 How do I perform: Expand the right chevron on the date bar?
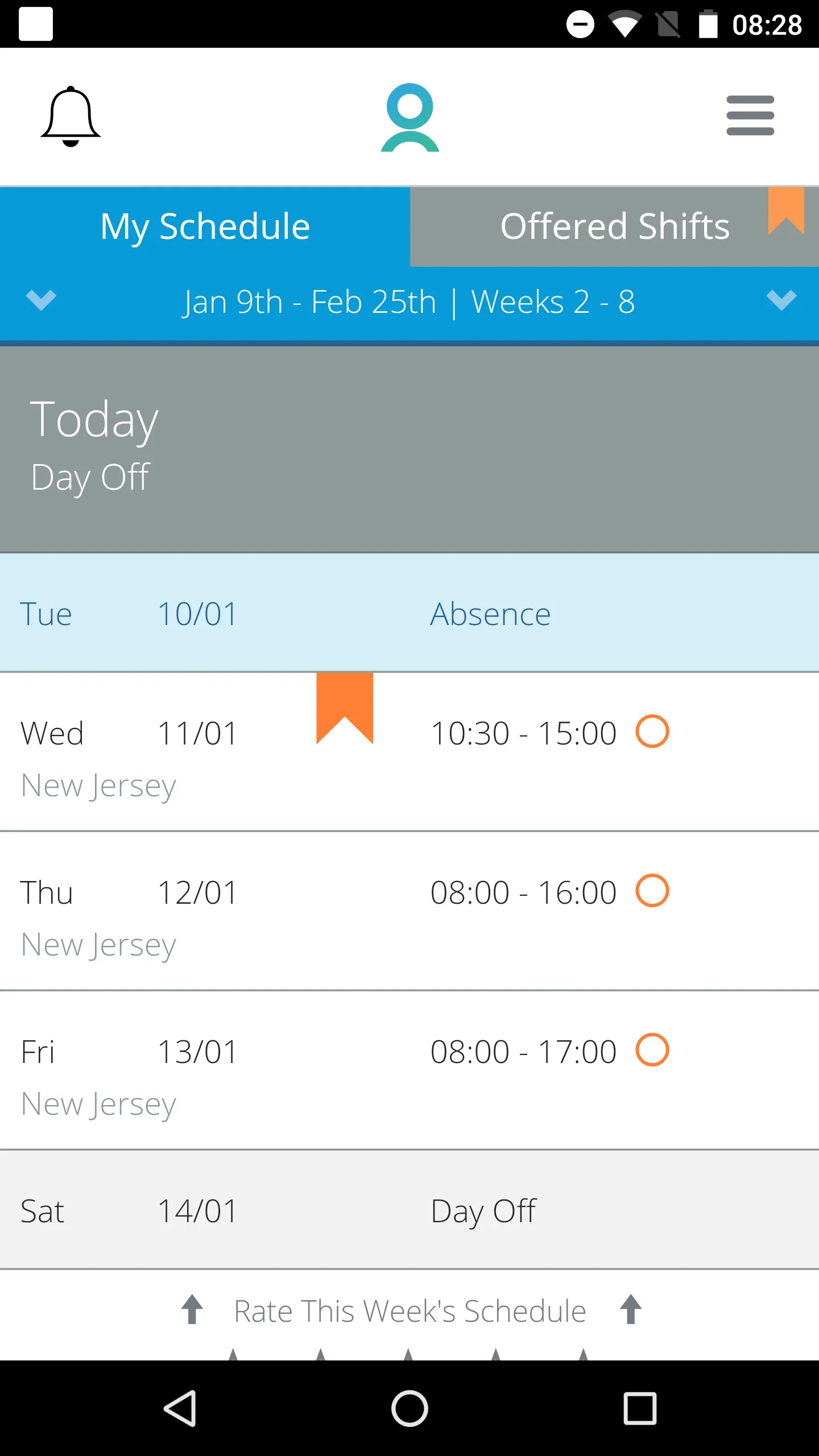click(x=780, y=301)
